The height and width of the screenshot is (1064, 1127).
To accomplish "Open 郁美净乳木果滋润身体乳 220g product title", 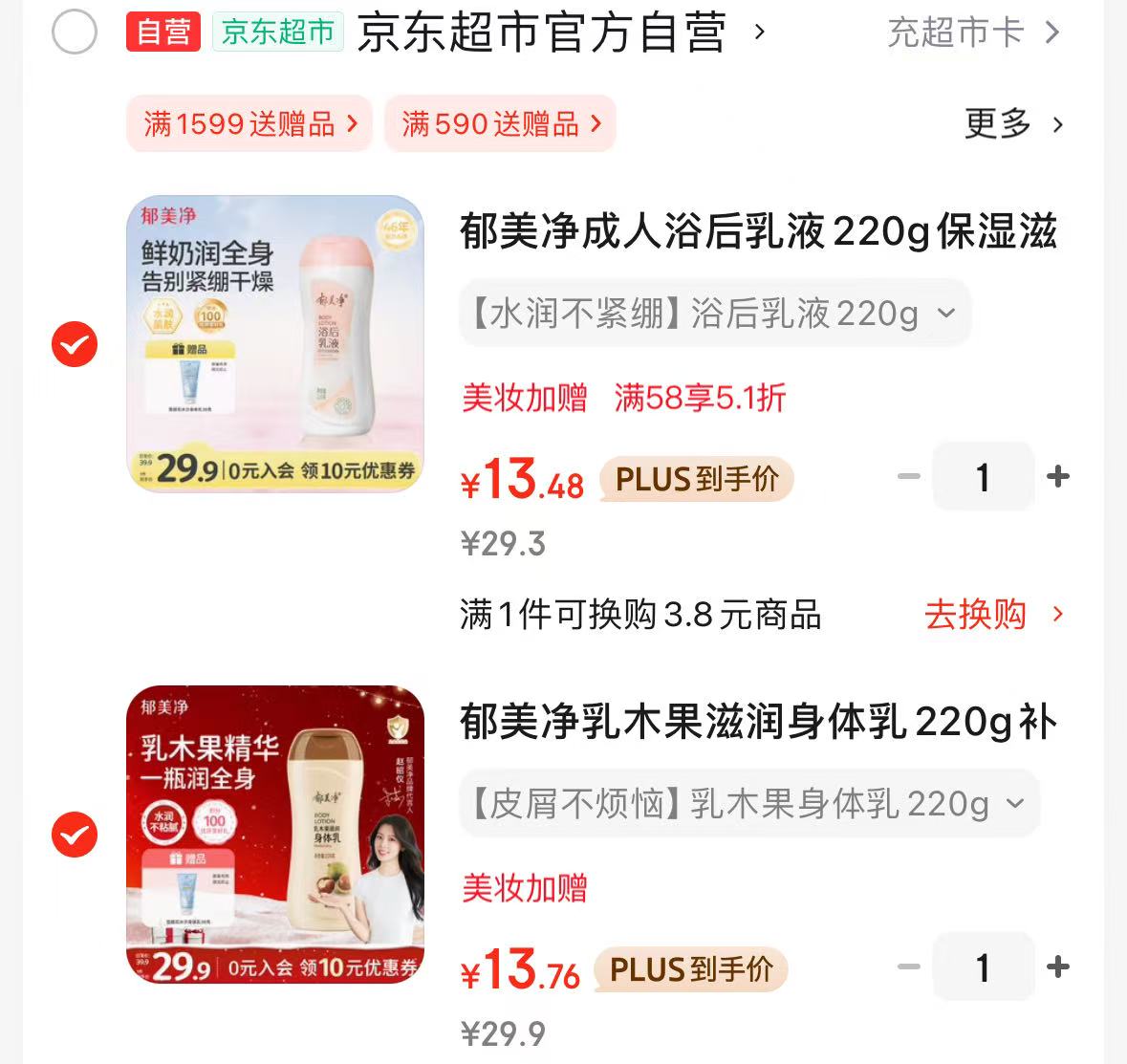I will coord(758,723).
